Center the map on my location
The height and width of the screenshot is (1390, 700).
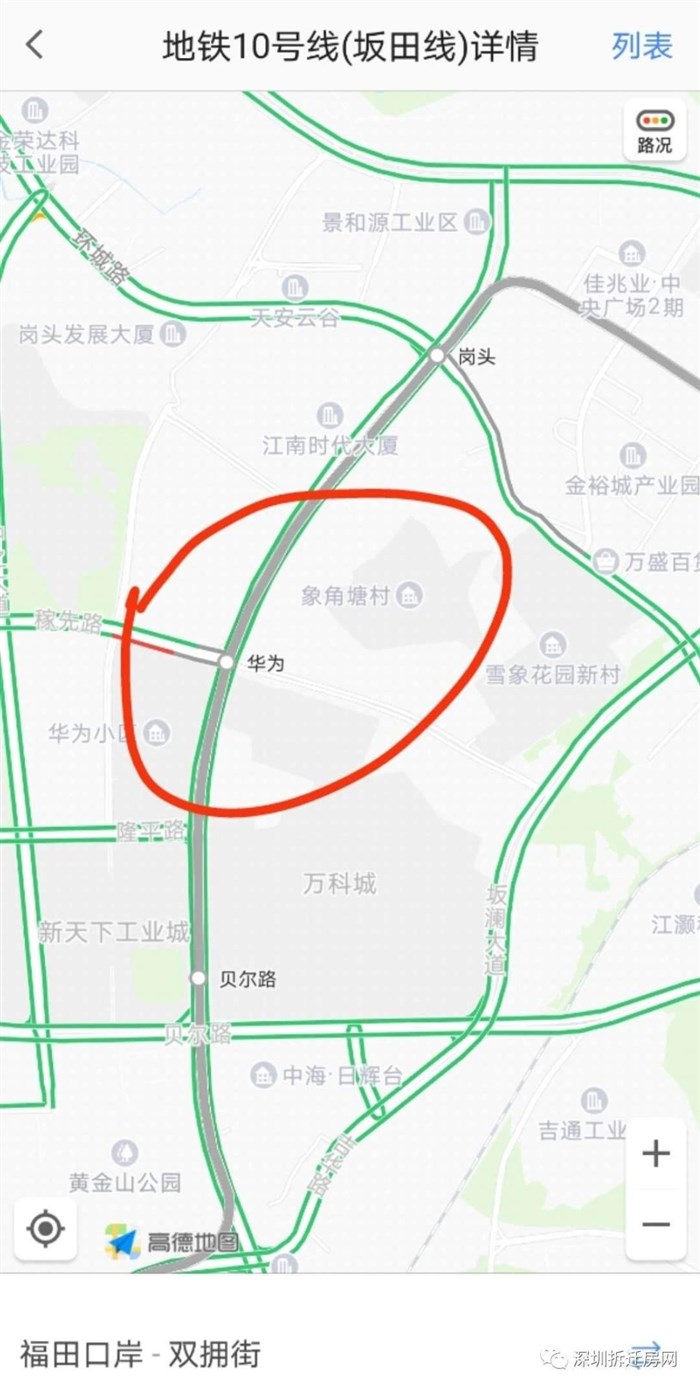point(45,1228)
